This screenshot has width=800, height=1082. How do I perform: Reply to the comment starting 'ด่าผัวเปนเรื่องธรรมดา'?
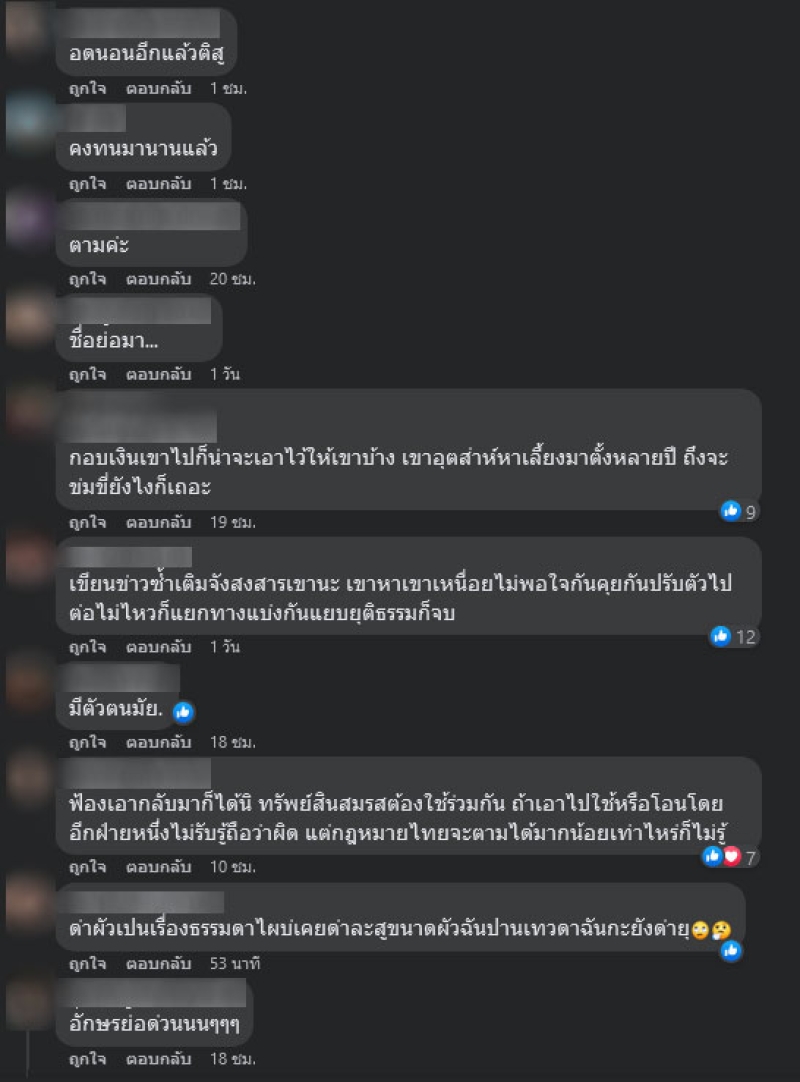[x=158, y=964]
